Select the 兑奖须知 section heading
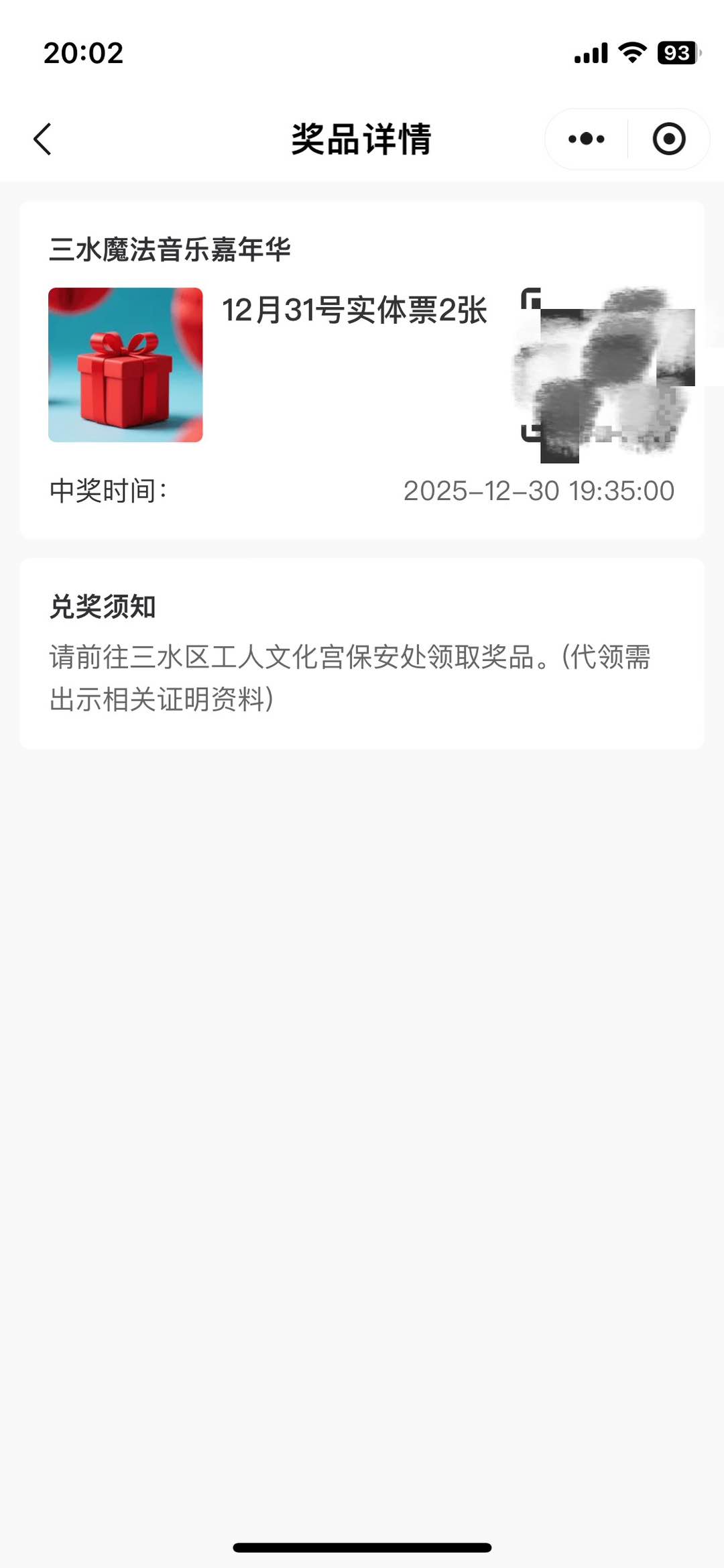This screenshot has width=724, height=1568. click(104, 607)
